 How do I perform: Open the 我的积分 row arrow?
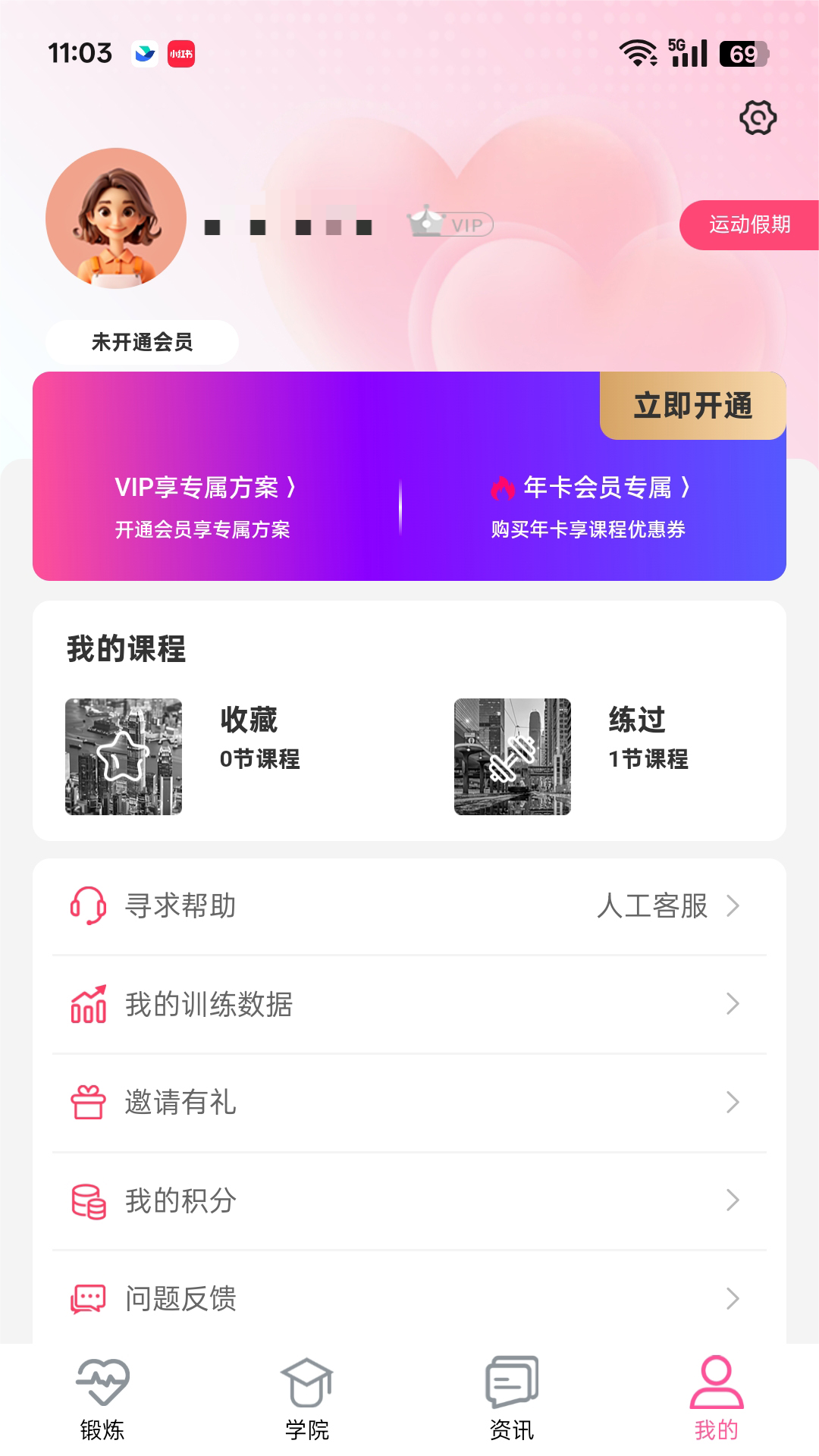tap(732, 1200)
